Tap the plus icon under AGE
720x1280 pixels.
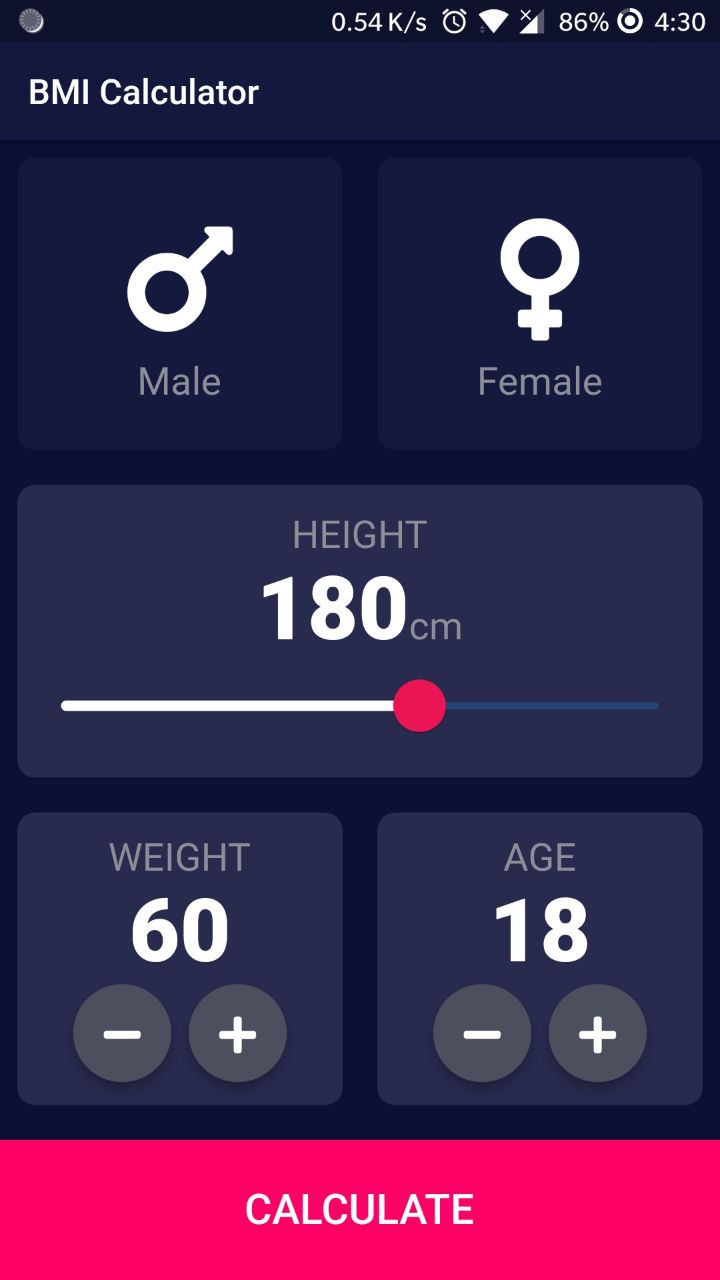point(597,1032)
